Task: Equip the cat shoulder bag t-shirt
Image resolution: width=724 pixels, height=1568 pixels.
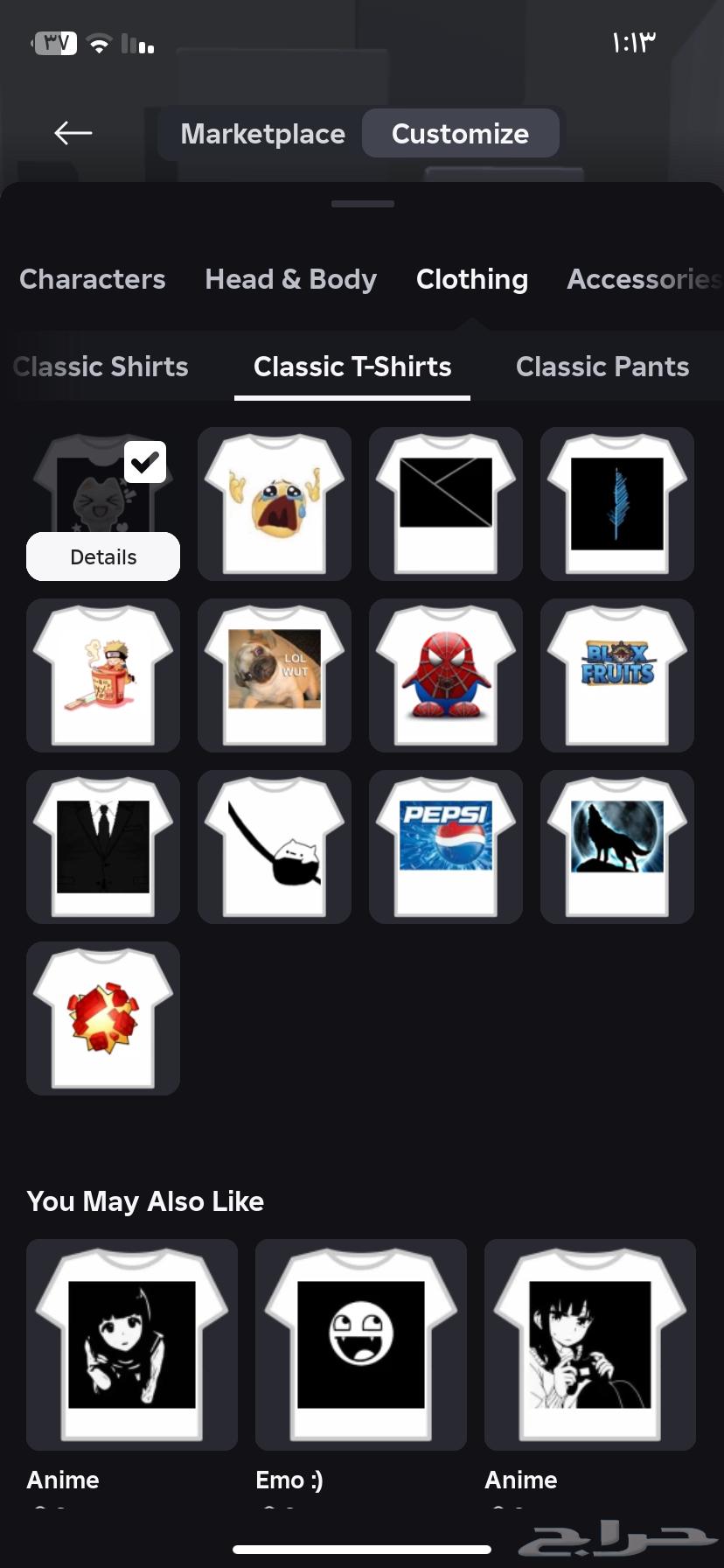Action: [275, 847]
